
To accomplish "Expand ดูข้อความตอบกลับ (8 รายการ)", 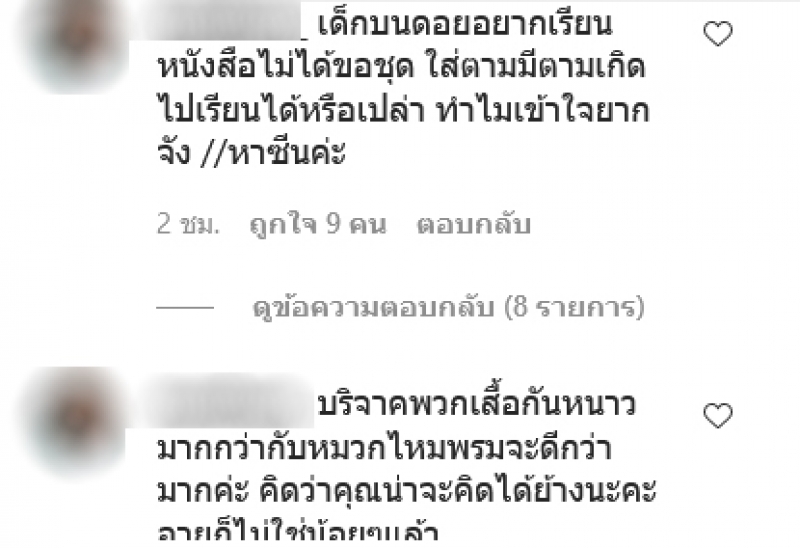I will pyautogui.click(x=449, y=307).
